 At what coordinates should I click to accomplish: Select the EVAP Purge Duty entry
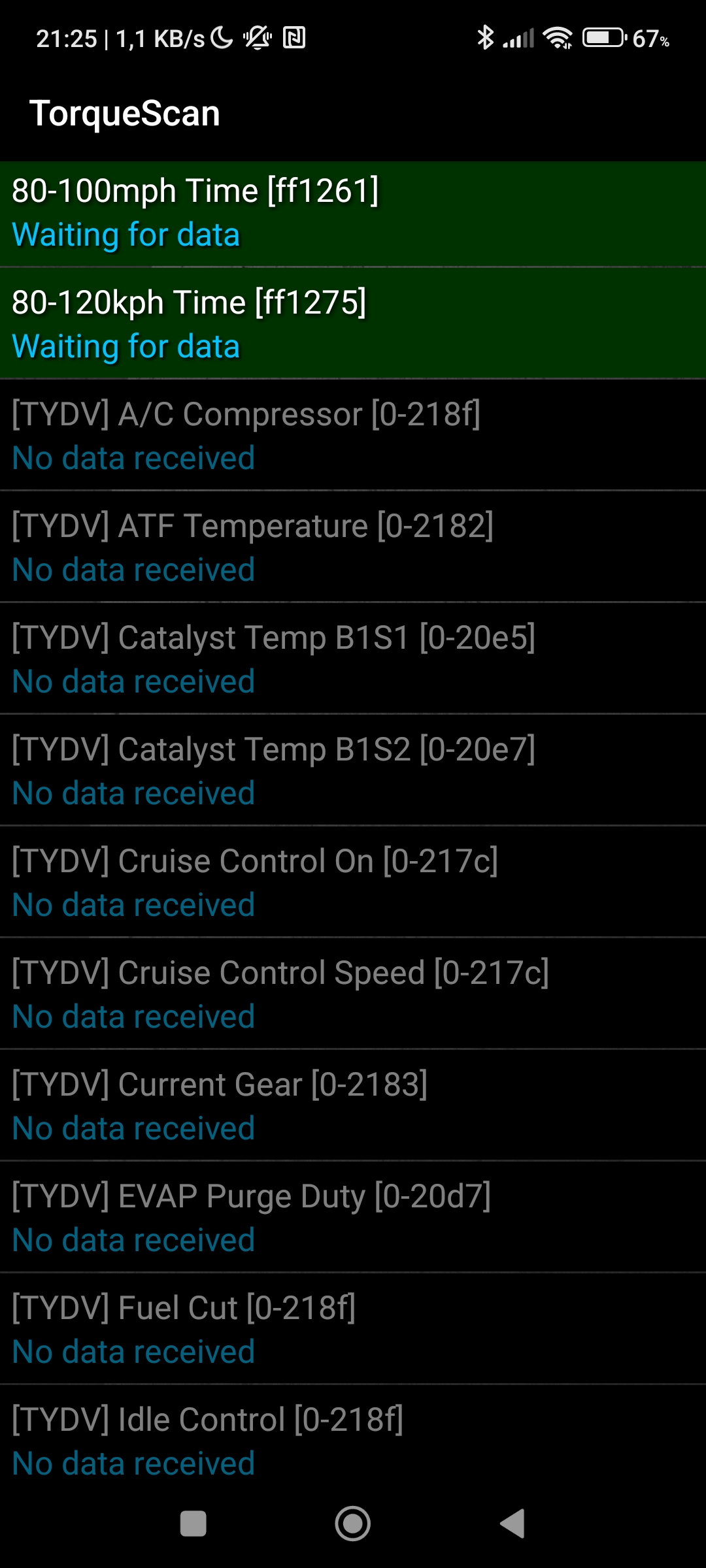(x=353, y=1216)
